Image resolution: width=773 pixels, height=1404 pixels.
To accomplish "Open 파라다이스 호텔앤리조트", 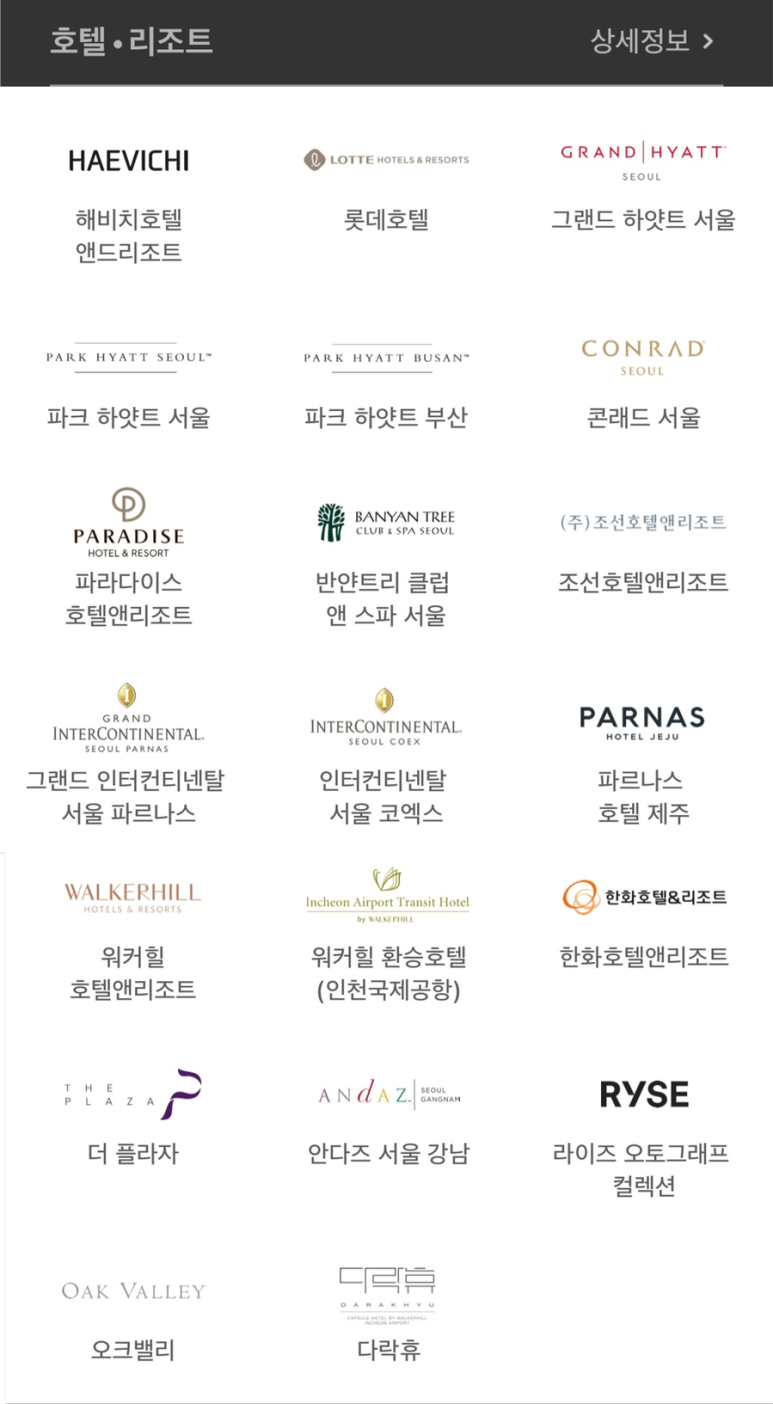I will pos(129,558).
